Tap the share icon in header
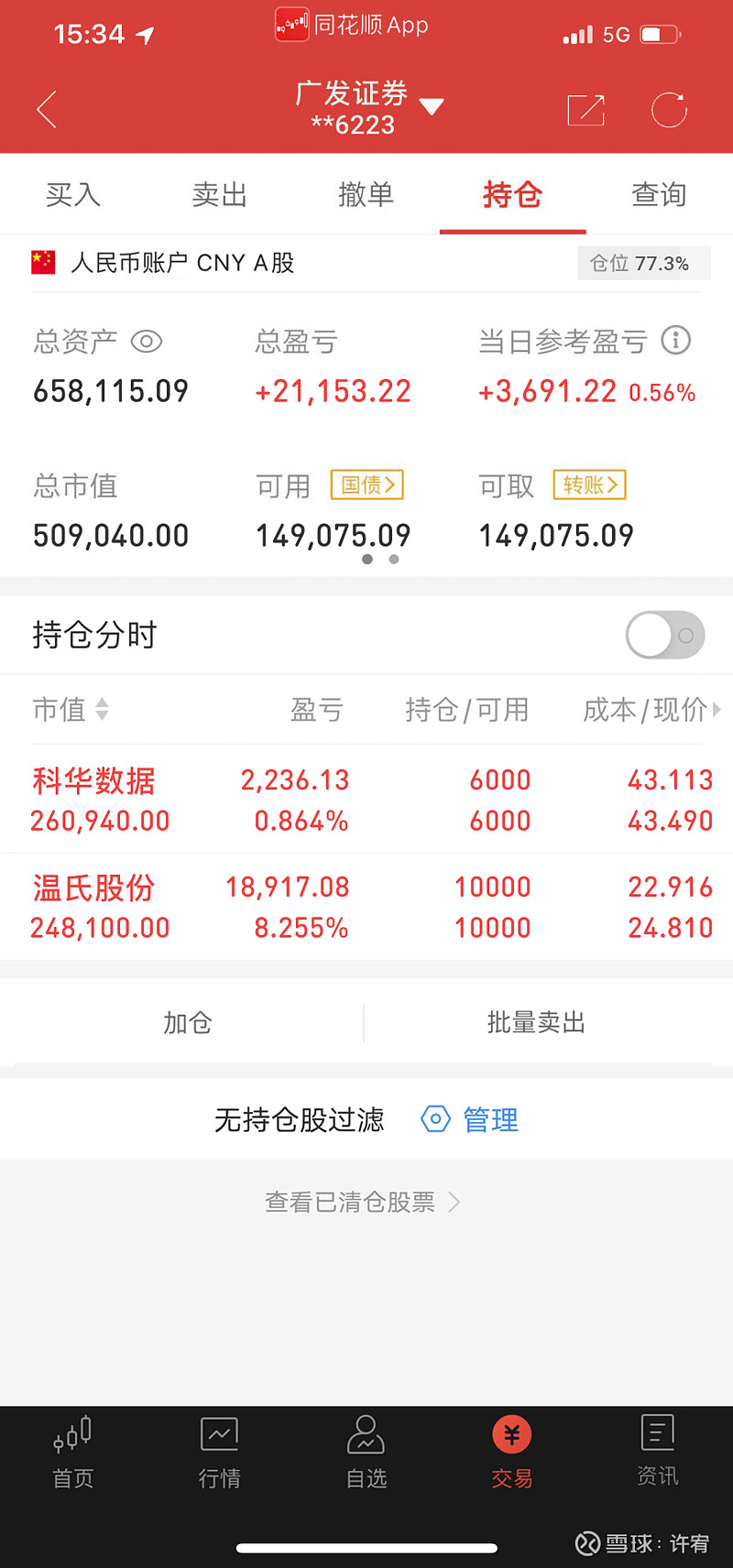Viewport: 733px width, 1568px height. (x=586, y=110)
